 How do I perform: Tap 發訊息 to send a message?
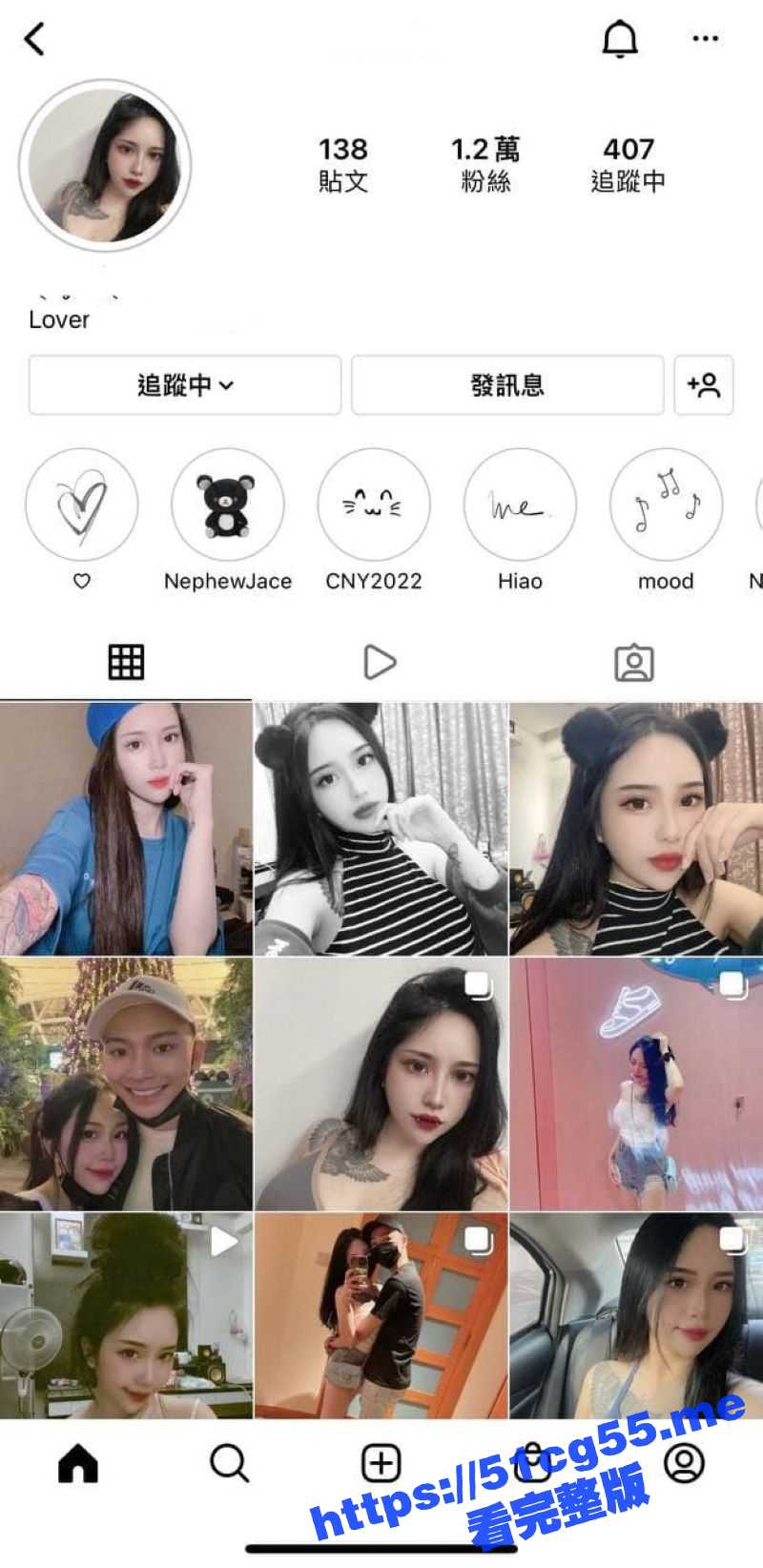coord(507,385)
